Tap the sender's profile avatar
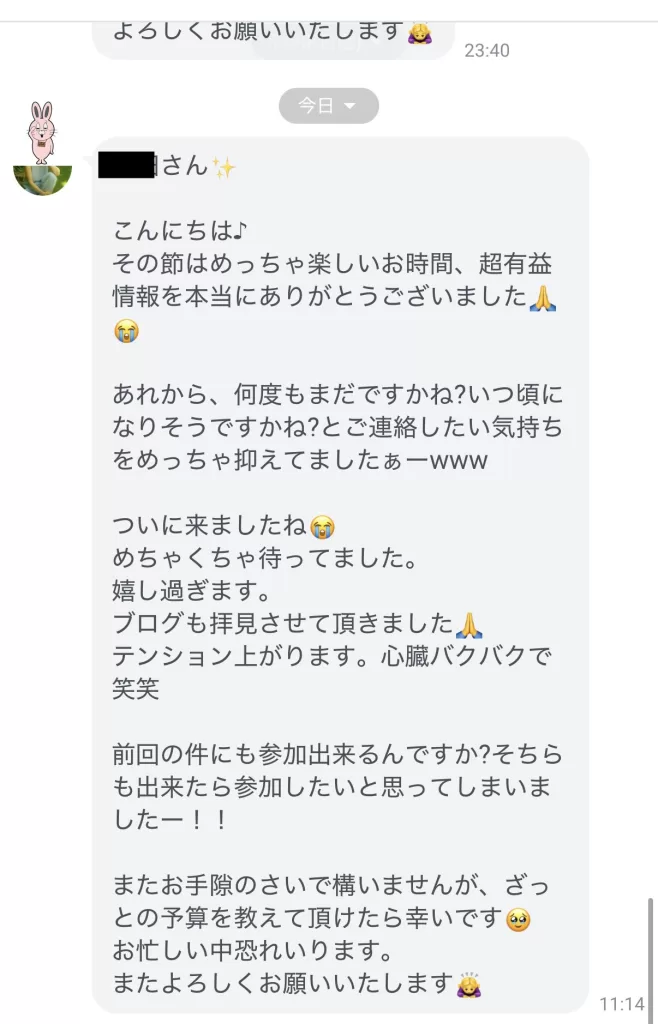The image size is (658, 1024). (42, 149)
